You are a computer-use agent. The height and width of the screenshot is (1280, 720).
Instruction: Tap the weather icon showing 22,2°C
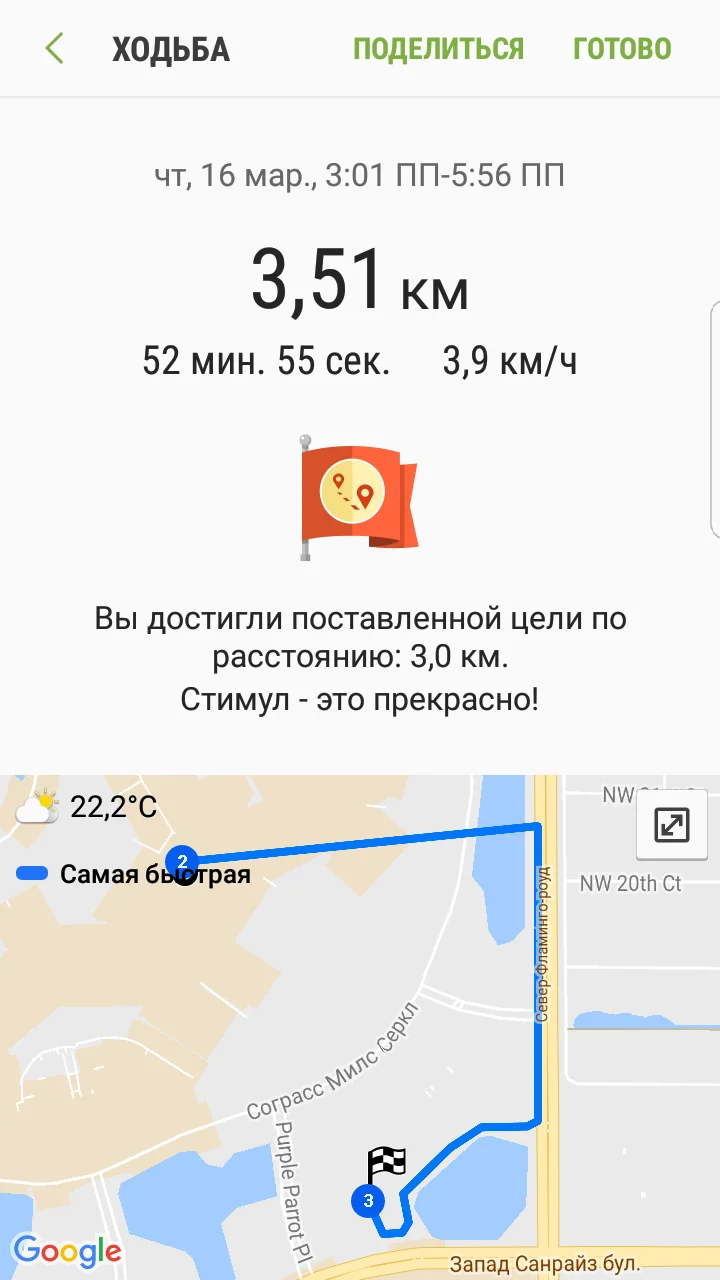[37, 804]
